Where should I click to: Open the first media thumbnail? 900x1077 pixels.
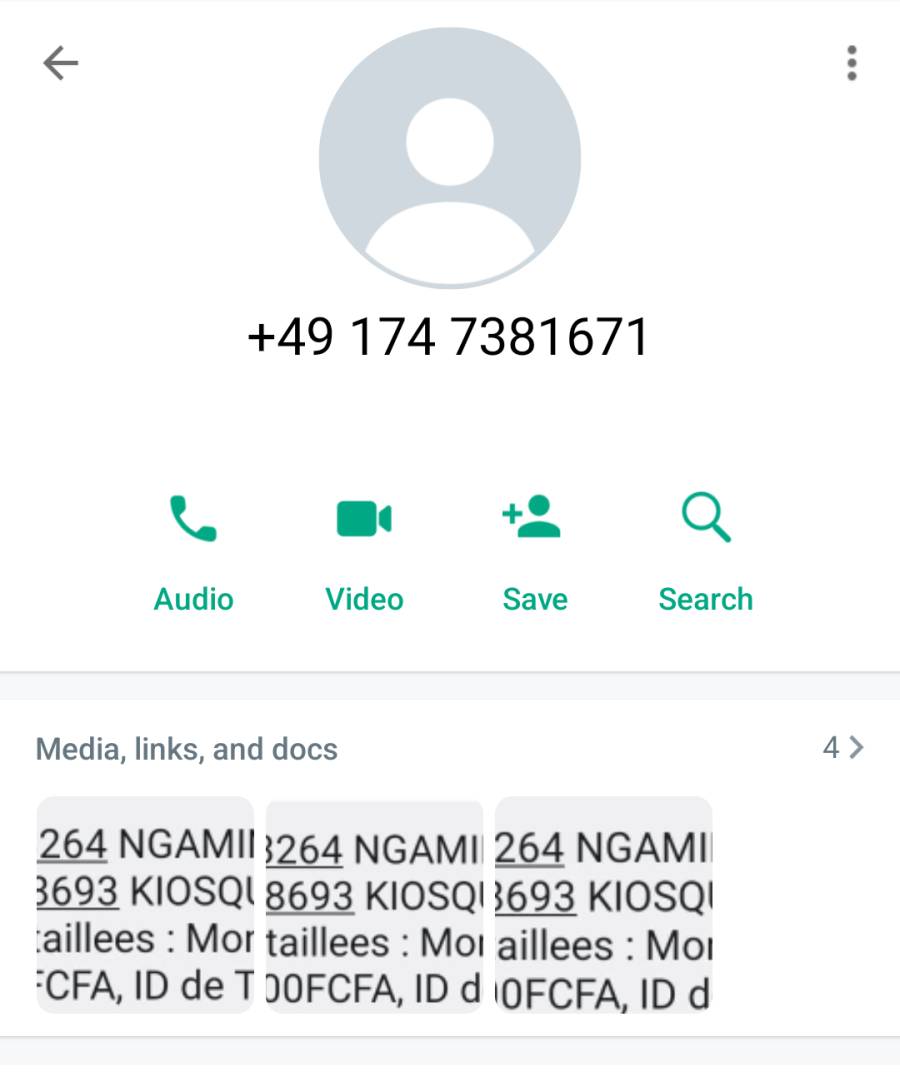tap(145, 905)
